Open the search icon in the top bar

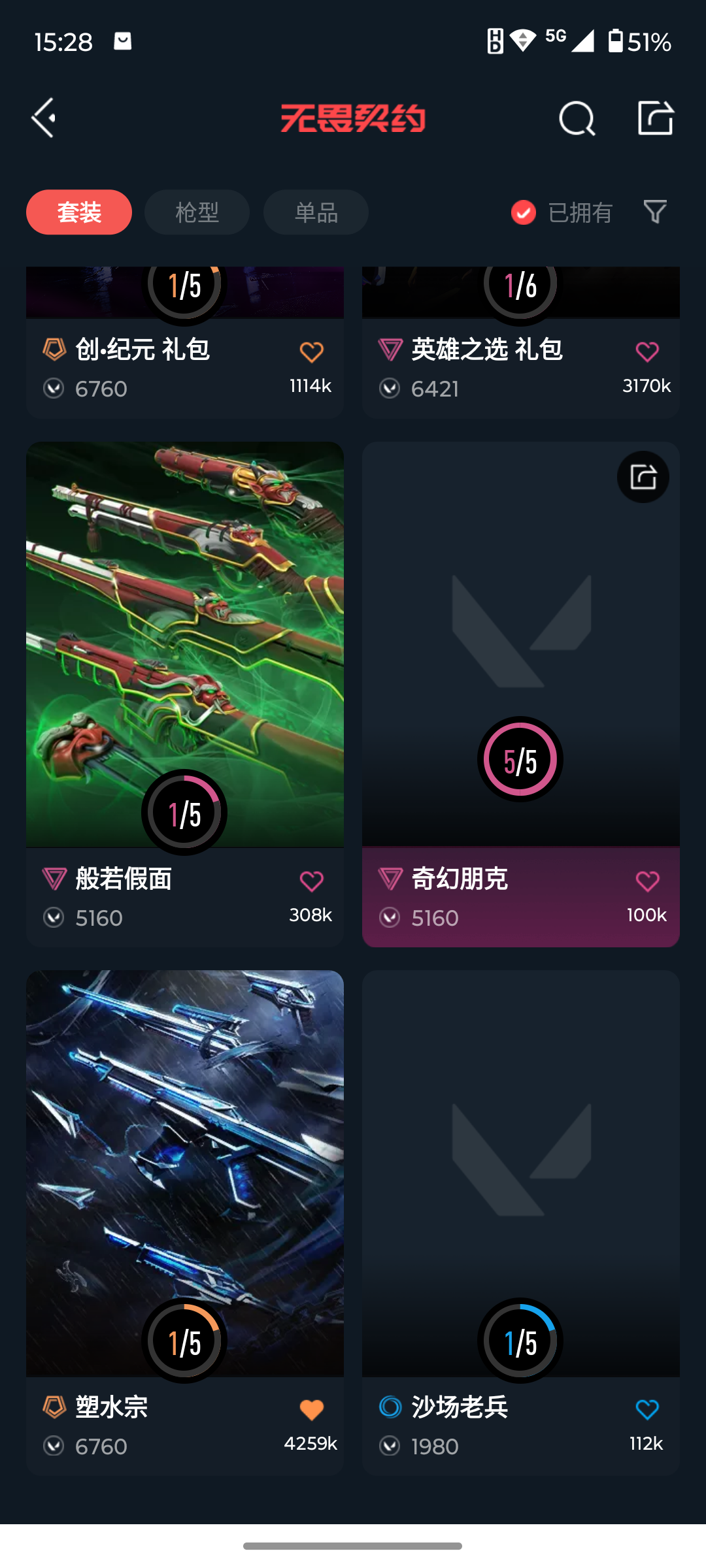pos(577,118)
